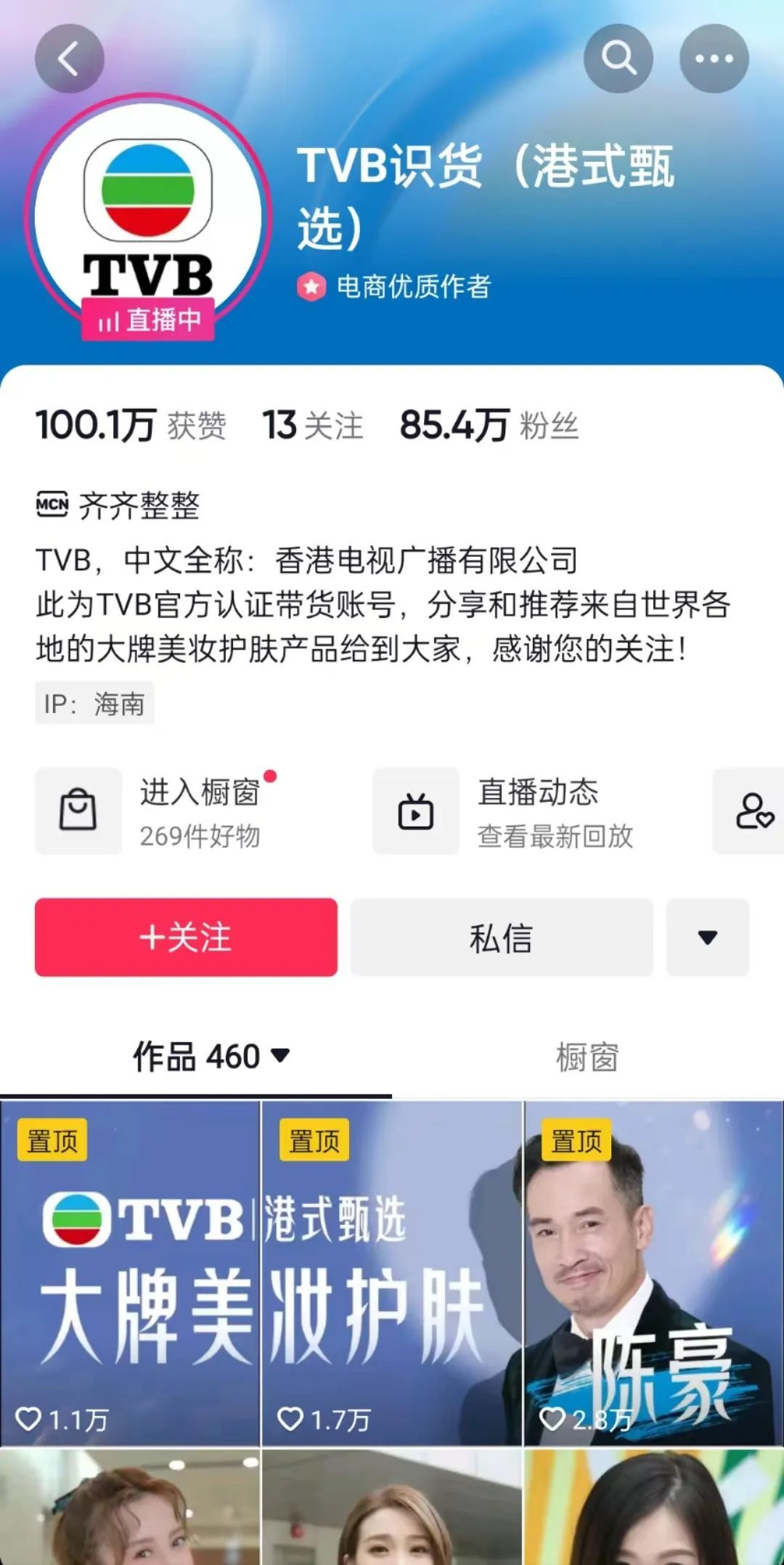Tap the 直播中 live badge on the avatar
The height and width of the screenshot is (1565, 784).
(x=147, y=320)
